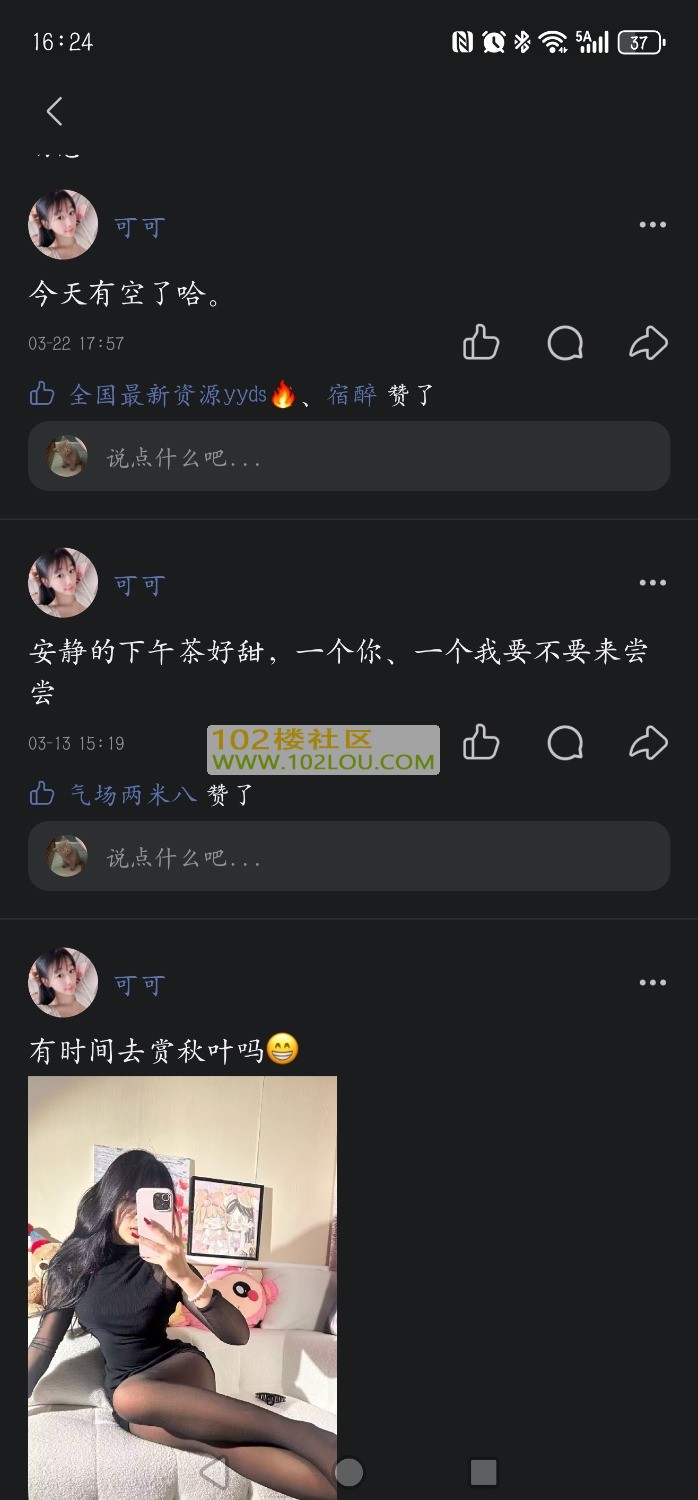The width and height of the screenshot is (698, 1500).
Task: Open 可可's name on 安静的下午茶好甜 post
Action: point(139,585)
